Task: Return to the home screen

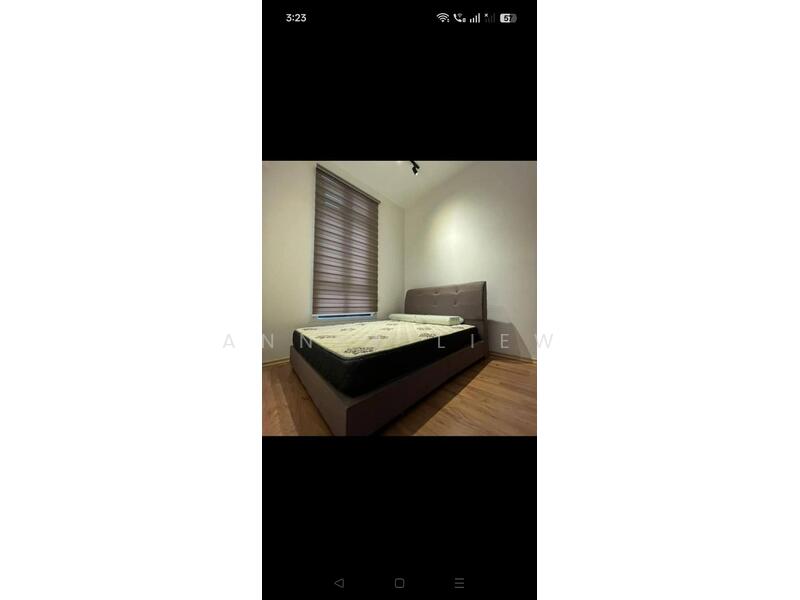Action: pyautogui.click(x=399, y=582)
